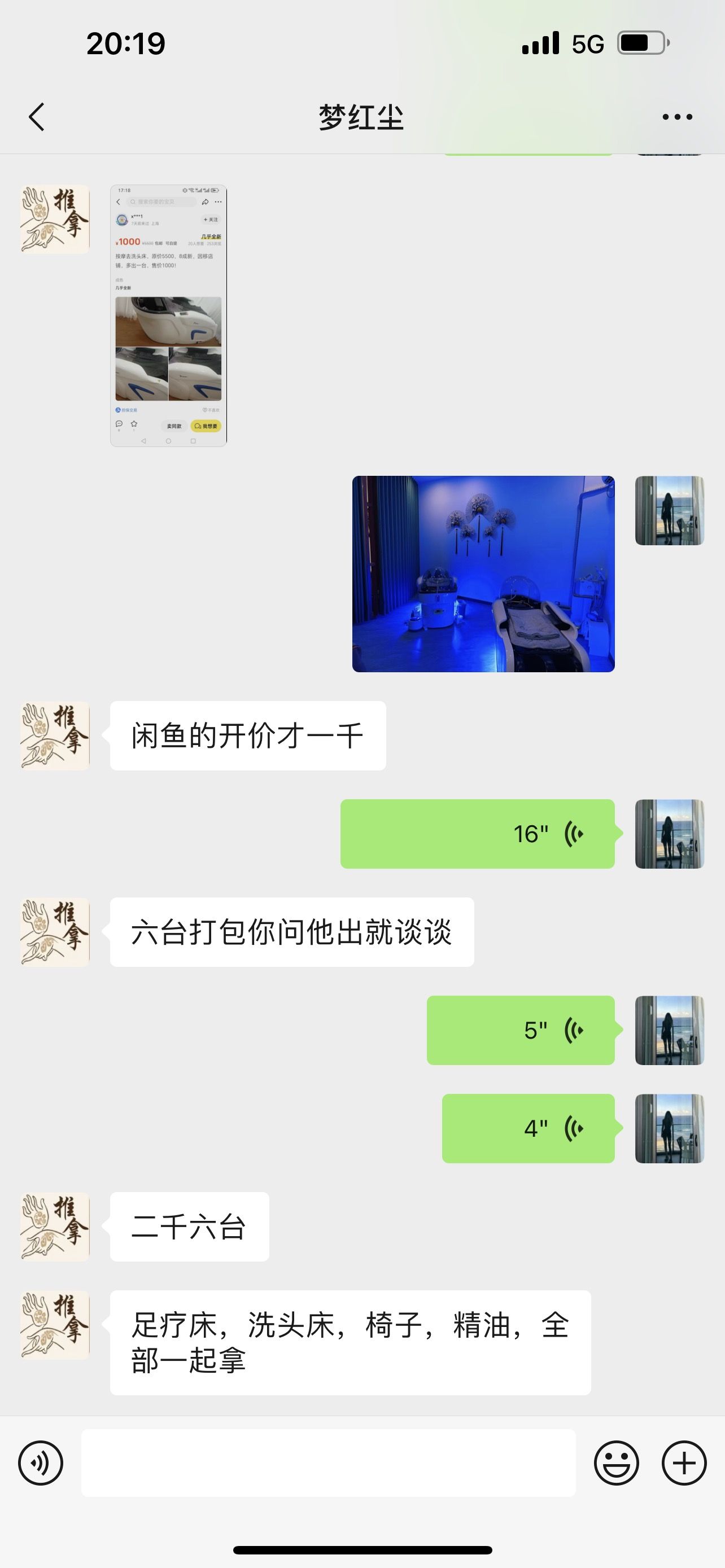Open the emoji sticker panel
The height and width of the screenshot is (1568, 725).
(x=616, y=1464)
